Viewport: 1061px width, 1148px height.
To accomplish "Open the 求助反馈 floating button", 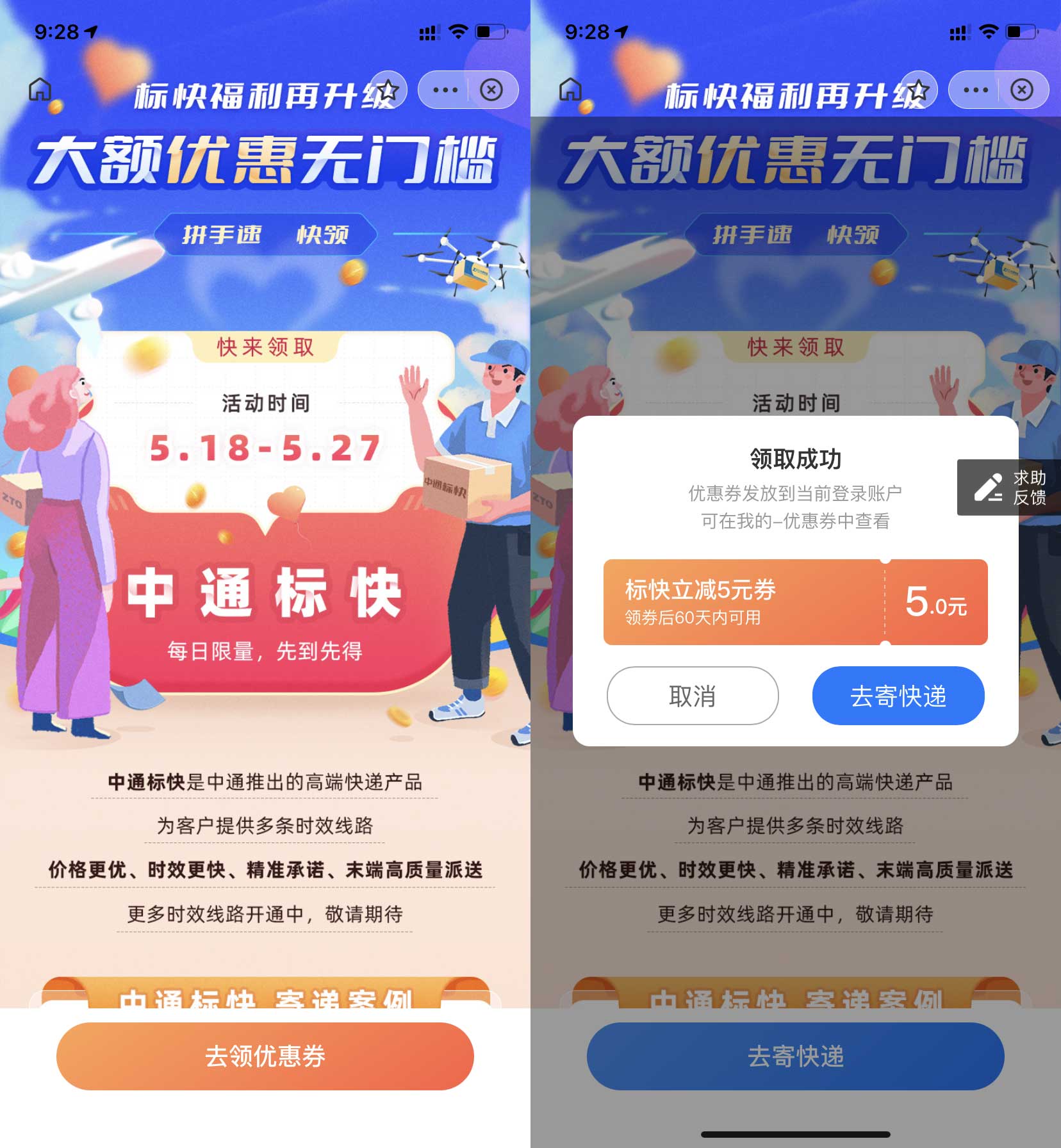I will (x=1009, y=488).
